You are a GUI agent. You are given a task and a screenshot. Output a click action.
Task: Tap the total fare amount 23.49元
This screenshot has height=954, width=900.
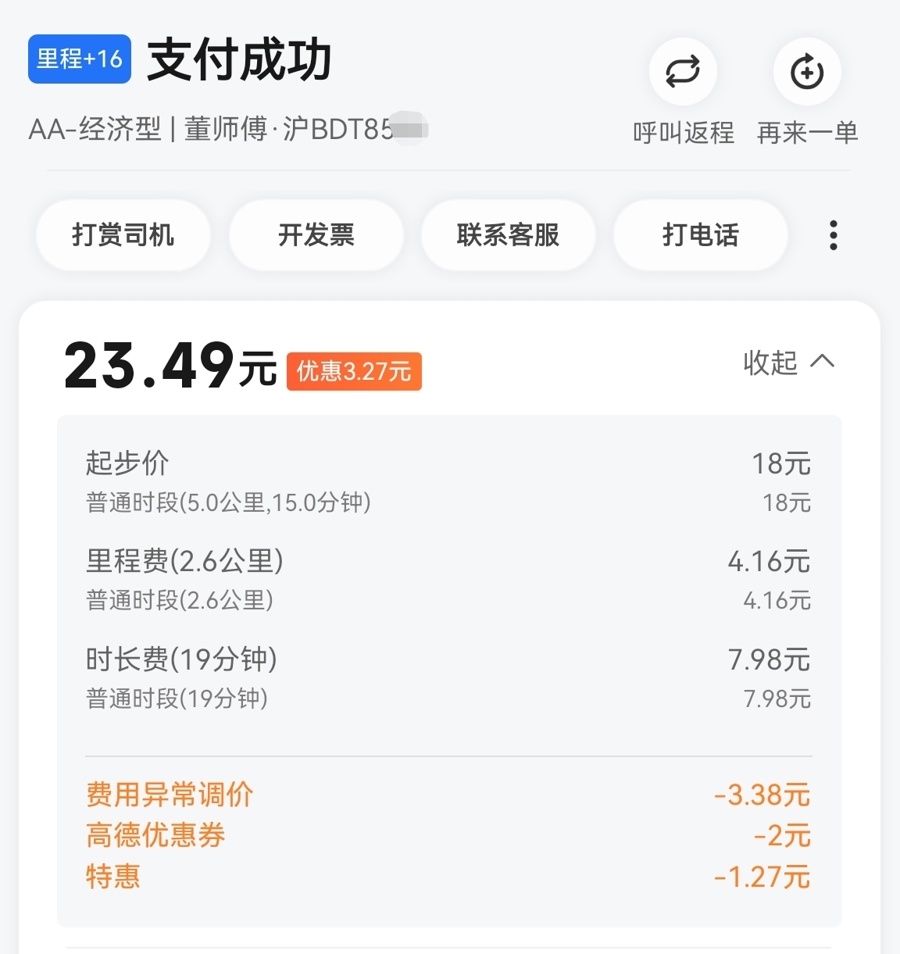click(168, 368)
